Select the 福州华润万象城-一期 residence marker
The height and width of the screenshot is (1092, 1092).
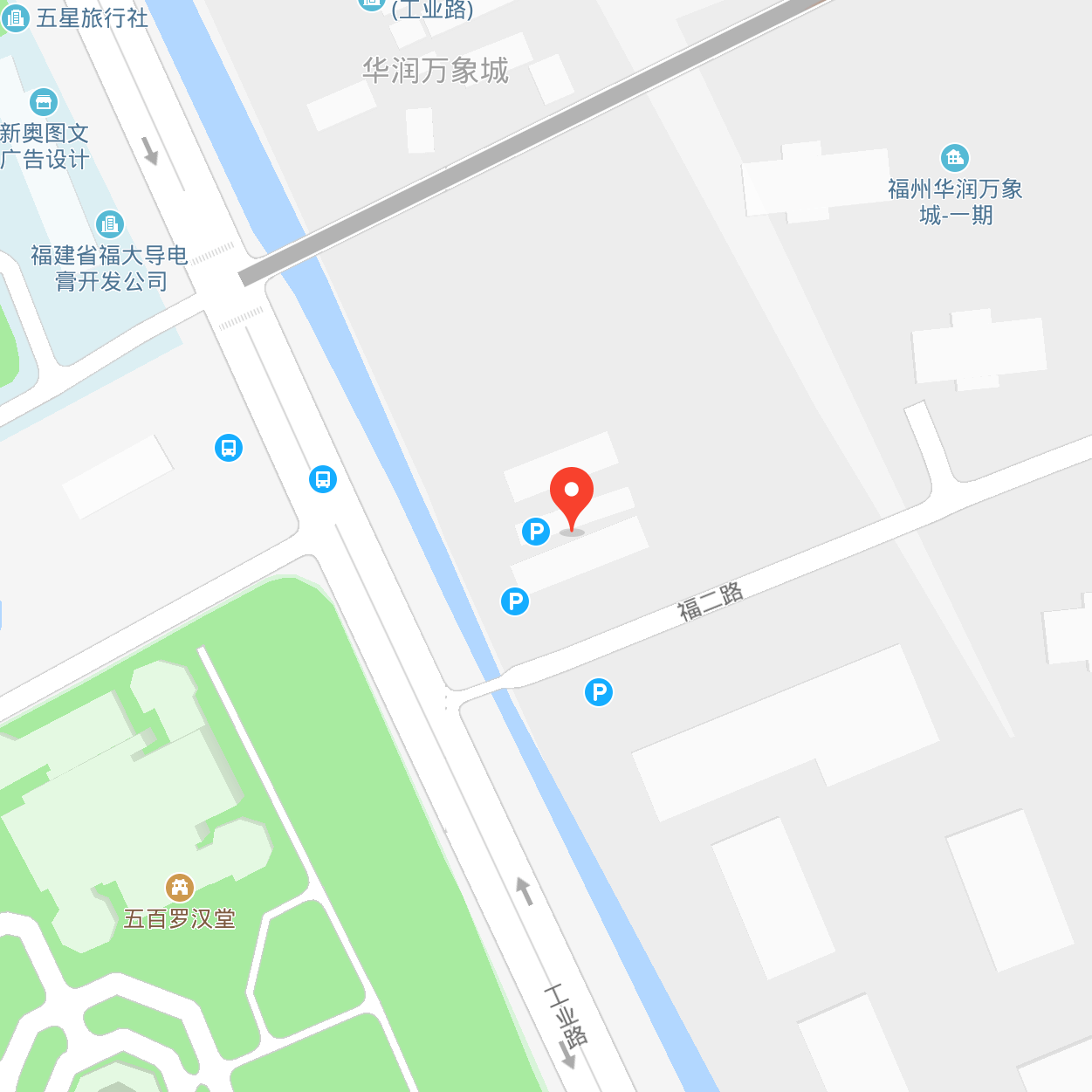[x=955, y=158]
